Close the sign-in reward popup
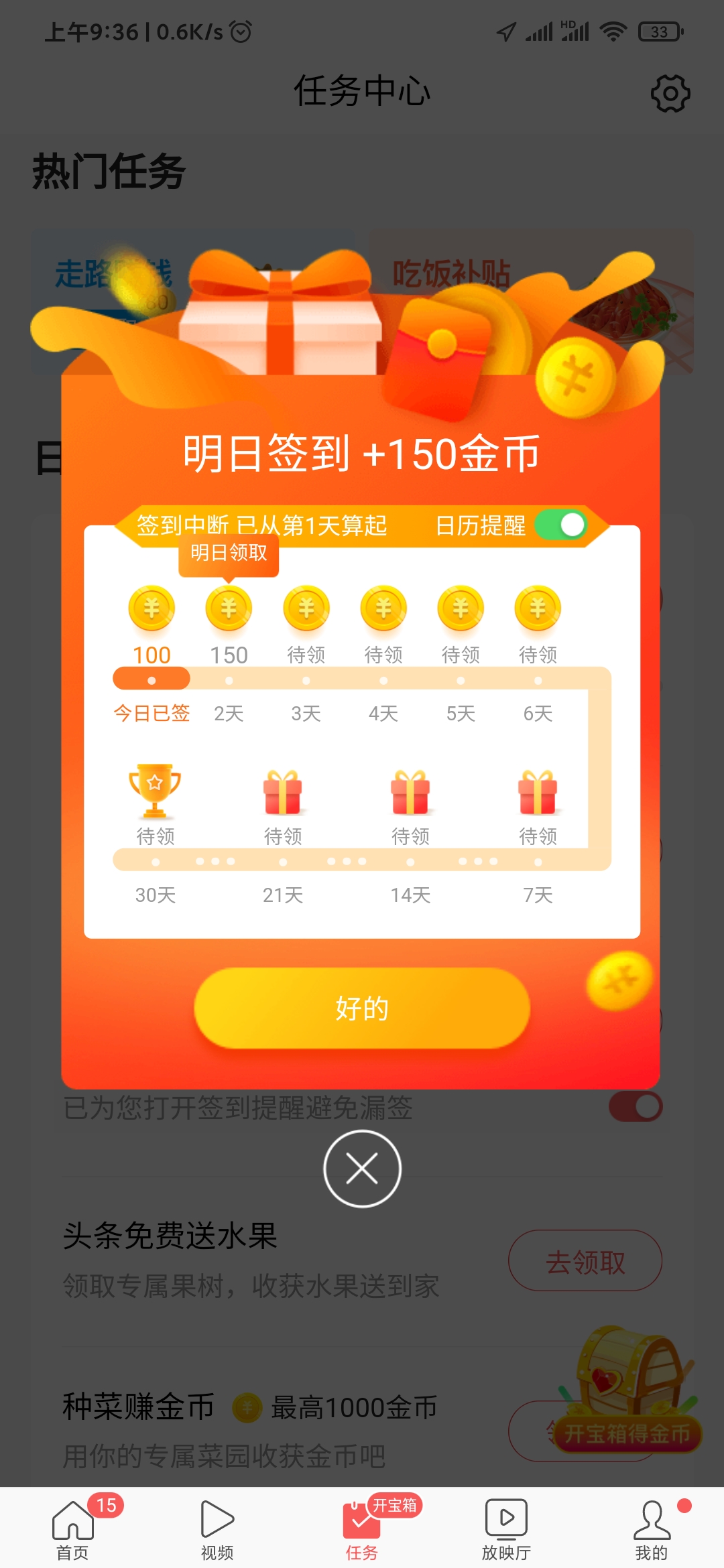The width and height of the screenshot is (724, 1568). click(x=362, y=1169)
